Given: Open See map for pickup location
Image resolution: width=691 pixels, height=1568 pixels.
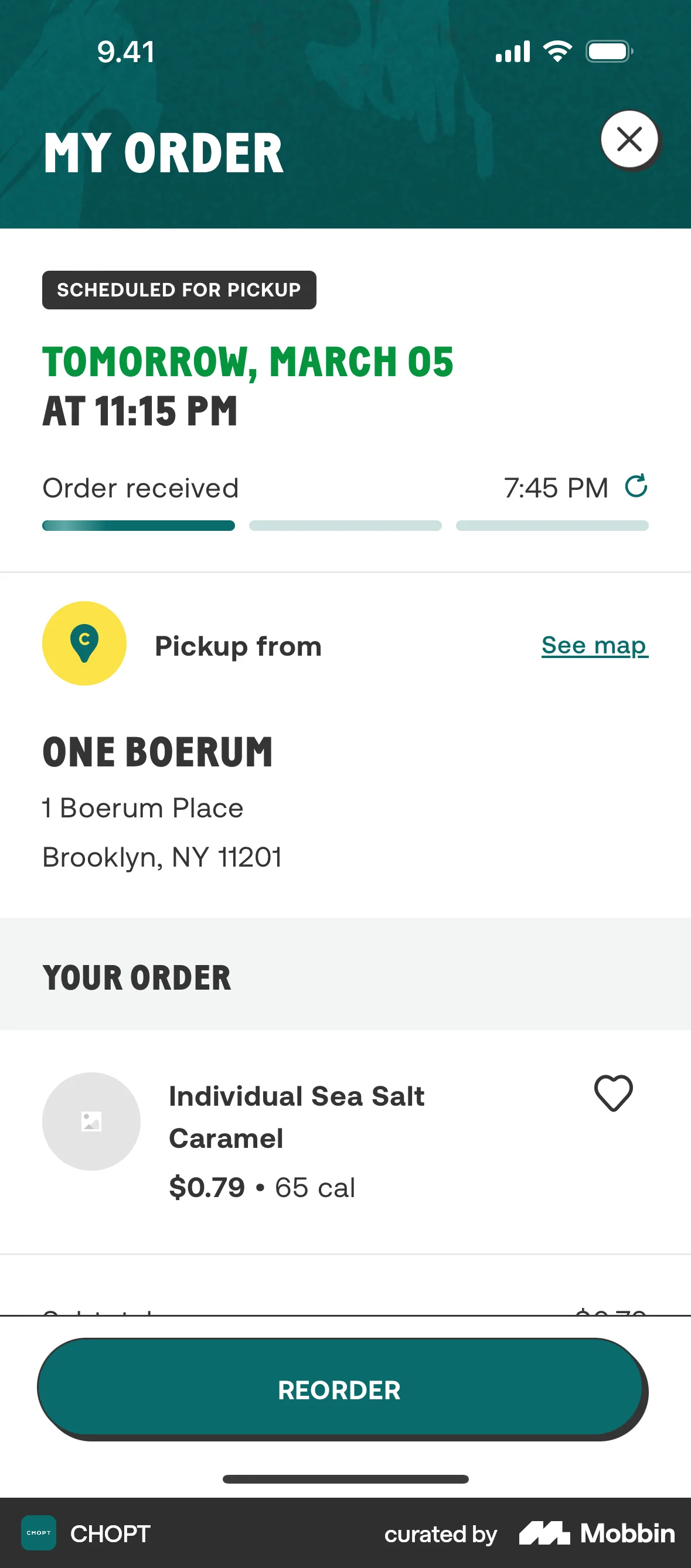Looking at the screenshot, I should (x=594, y=645).
